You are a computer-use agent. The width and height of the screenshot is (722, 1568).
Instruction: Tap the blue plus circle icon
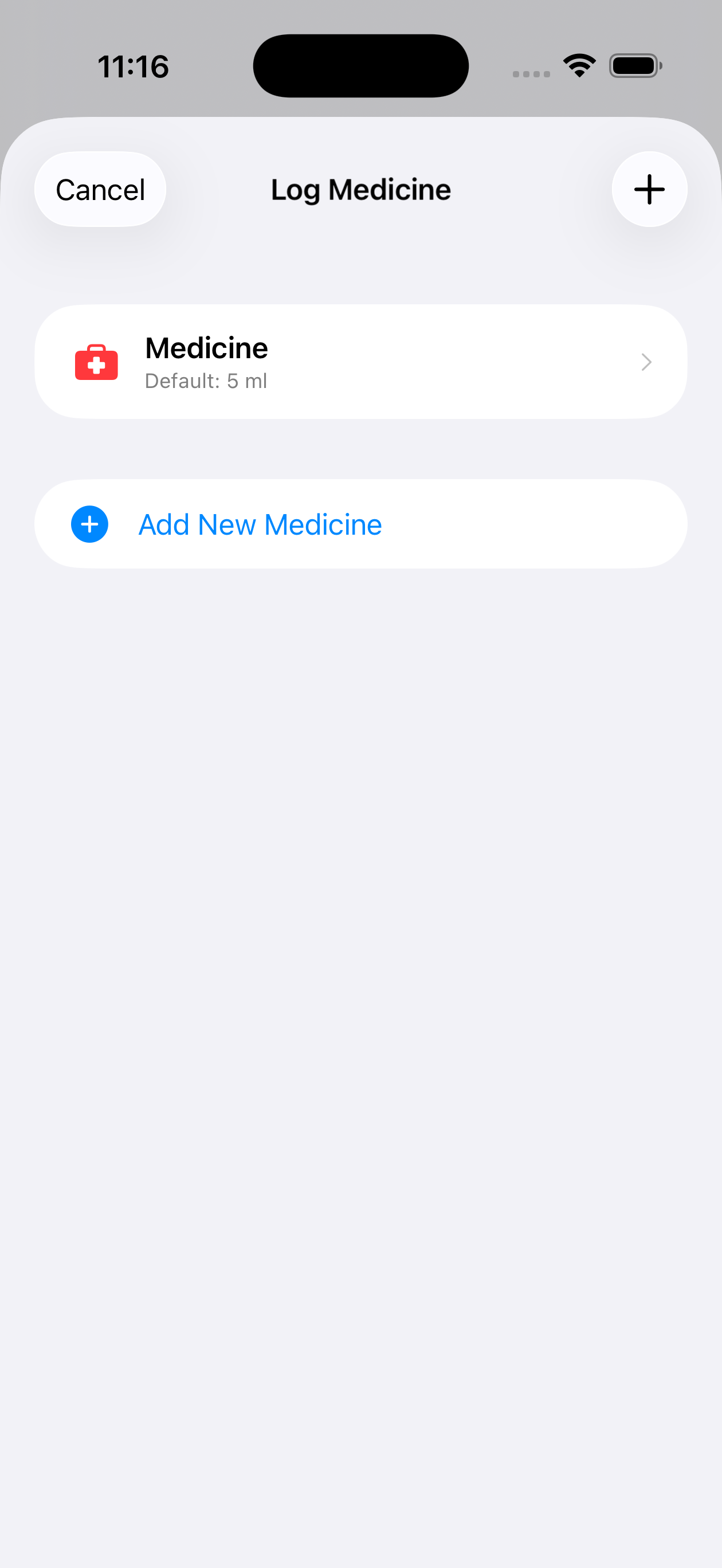tap(89, 523)
